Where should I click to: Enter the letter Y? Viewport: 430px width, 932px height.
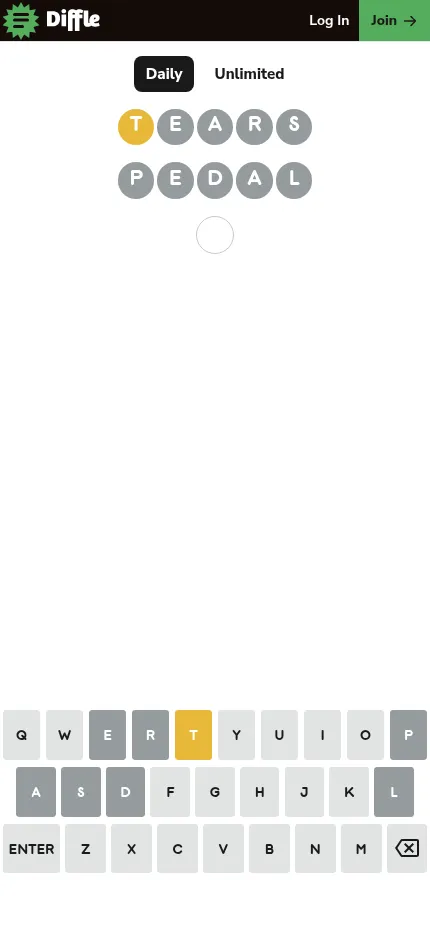236,735
